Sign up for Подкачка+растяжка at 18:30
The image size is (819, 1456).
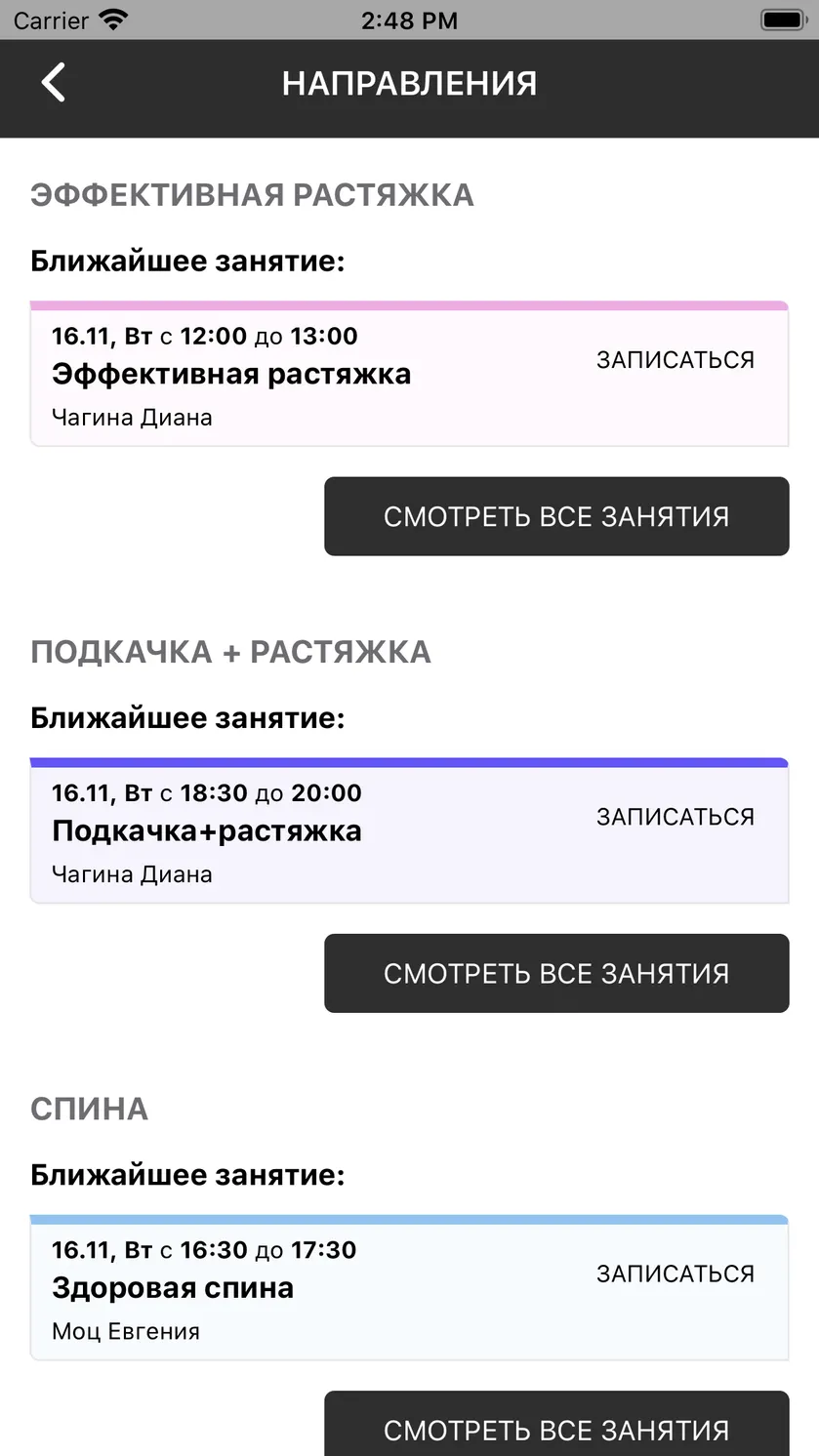[x=676, y=817]
